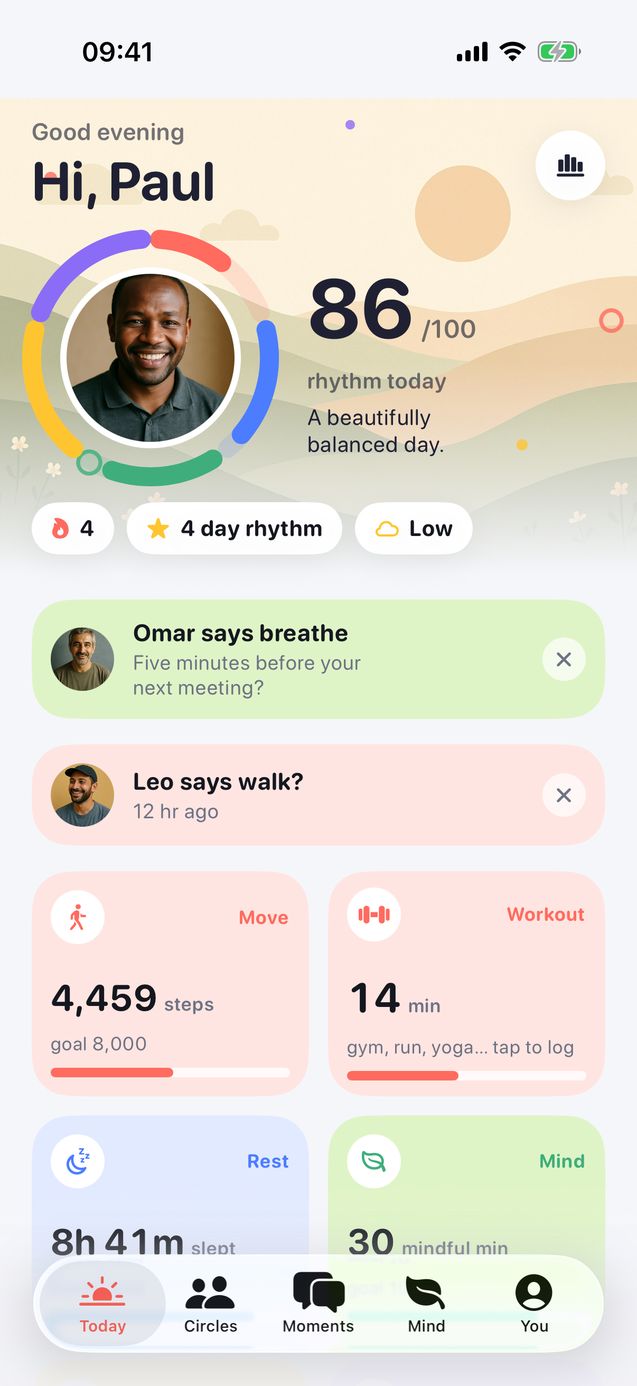Select the Today tab
Screen dimensions: 637x1386
(102, 1304)
